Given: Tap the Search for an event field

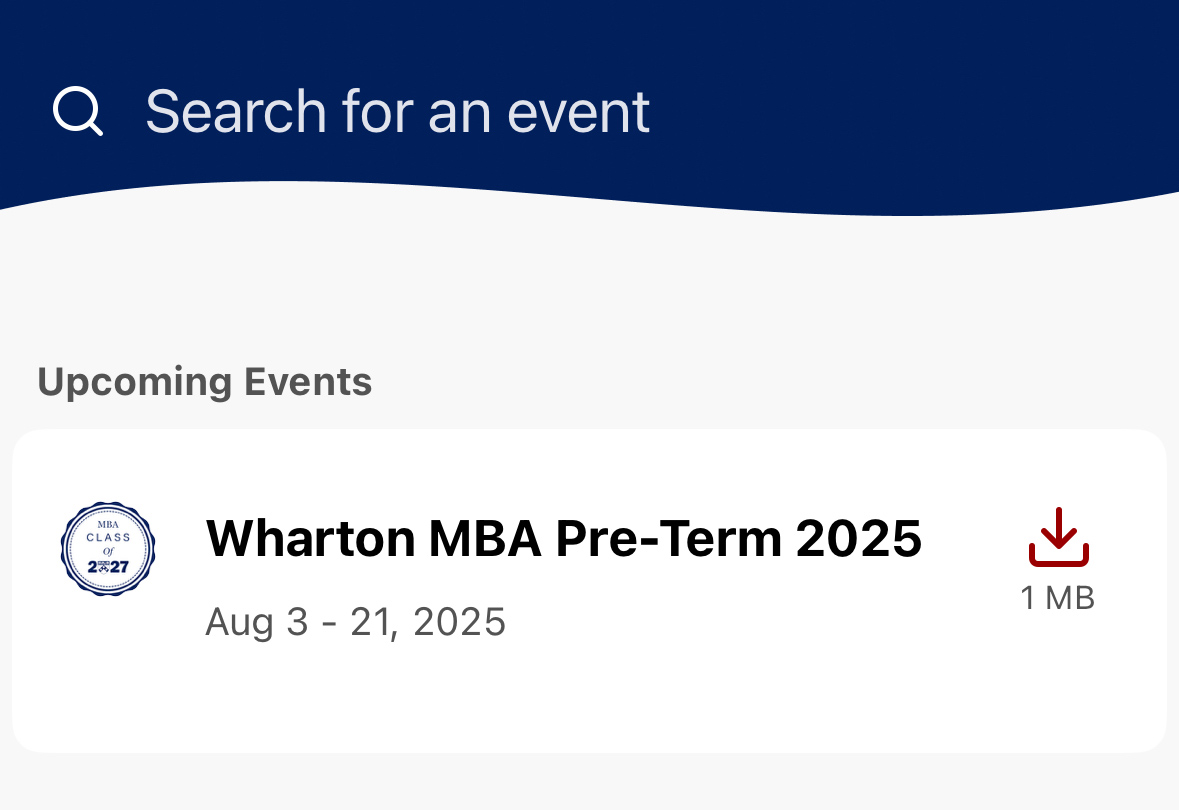Looking at the screenshot, I should (398, 111).
